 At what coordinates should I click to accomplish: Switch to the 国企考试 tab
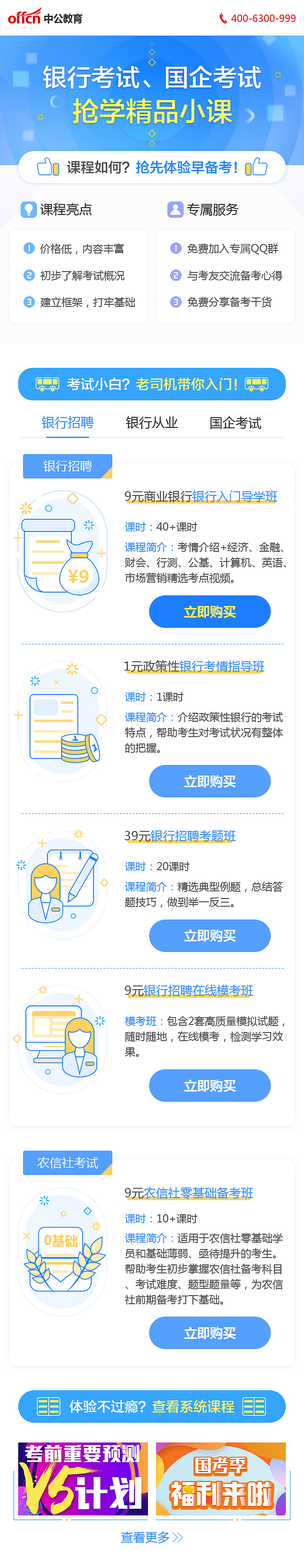(x=235, y=423)
